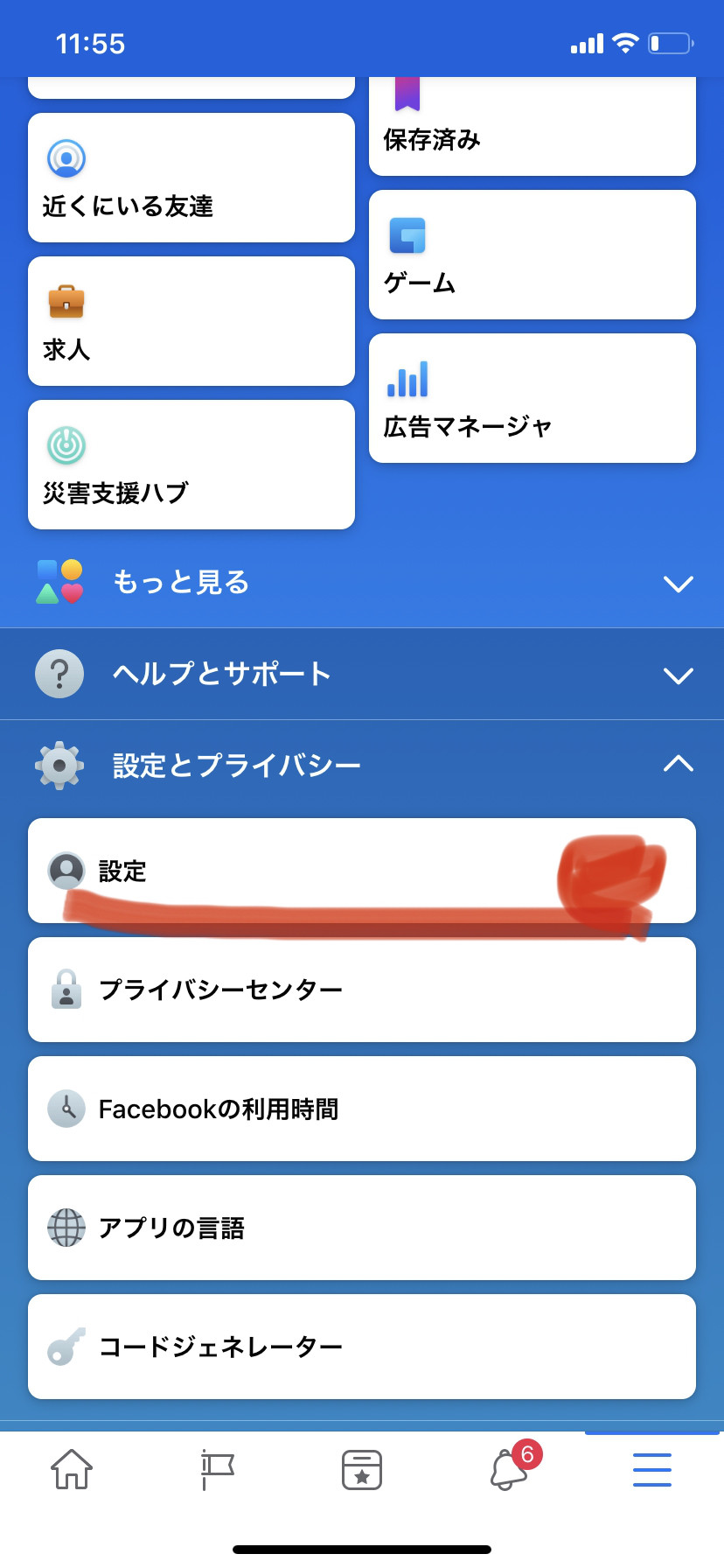
Task: Go to the home feed tab
Action: [x=72, y=1469]
